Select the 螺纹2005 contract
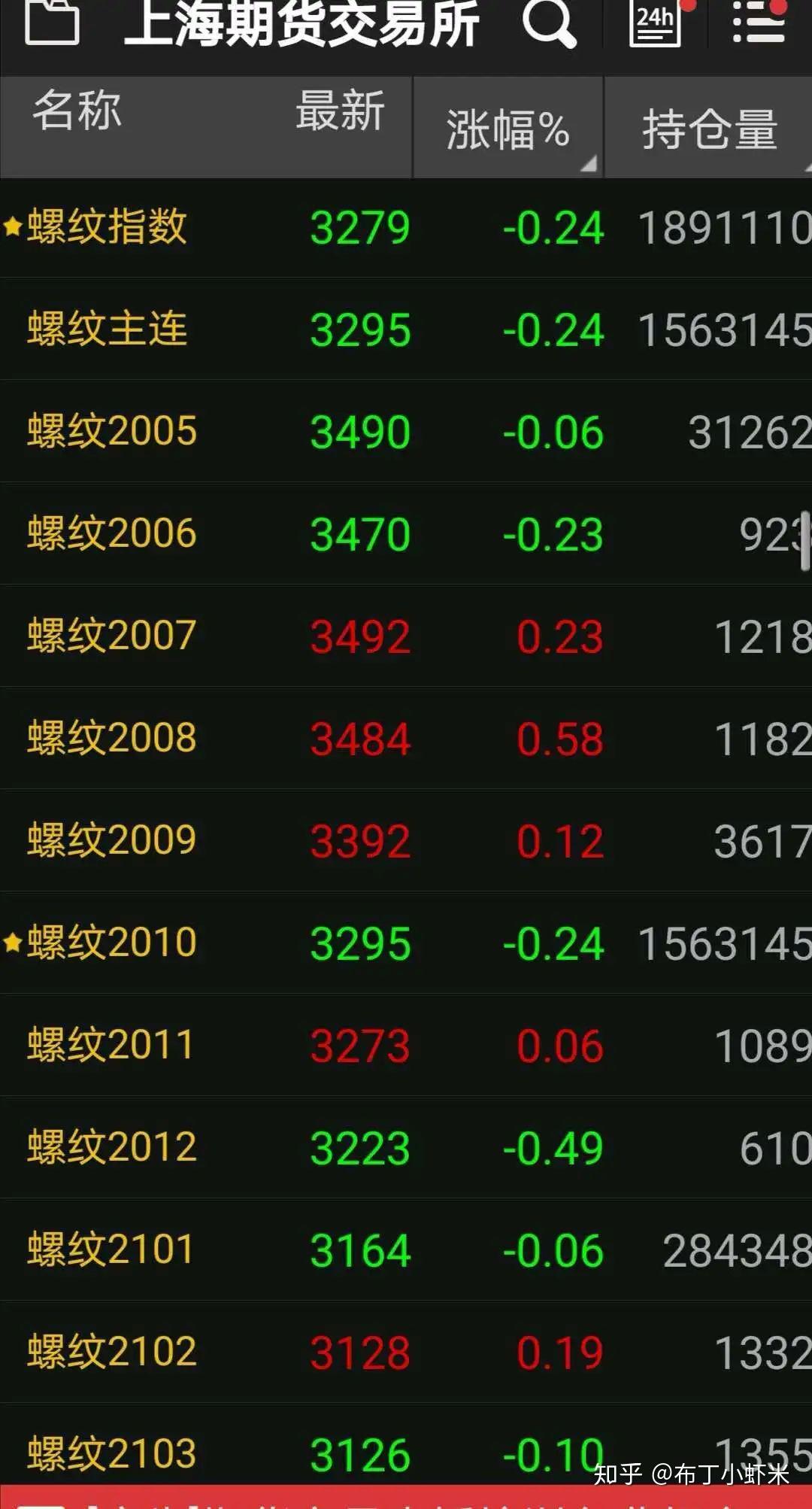Viewport: 812px width, 1509px height. click(406, 432)
